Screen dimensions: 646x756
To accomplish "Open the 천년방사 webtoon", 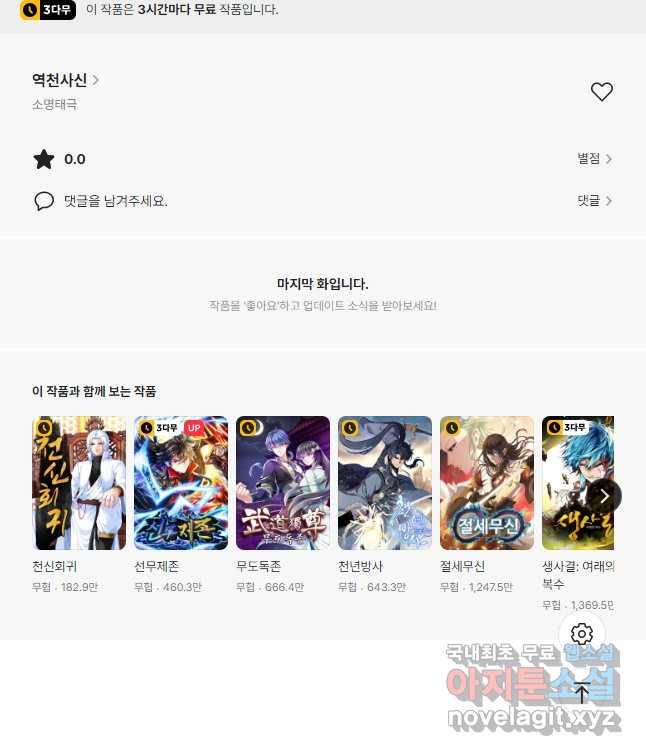I will tap(385, 483).
